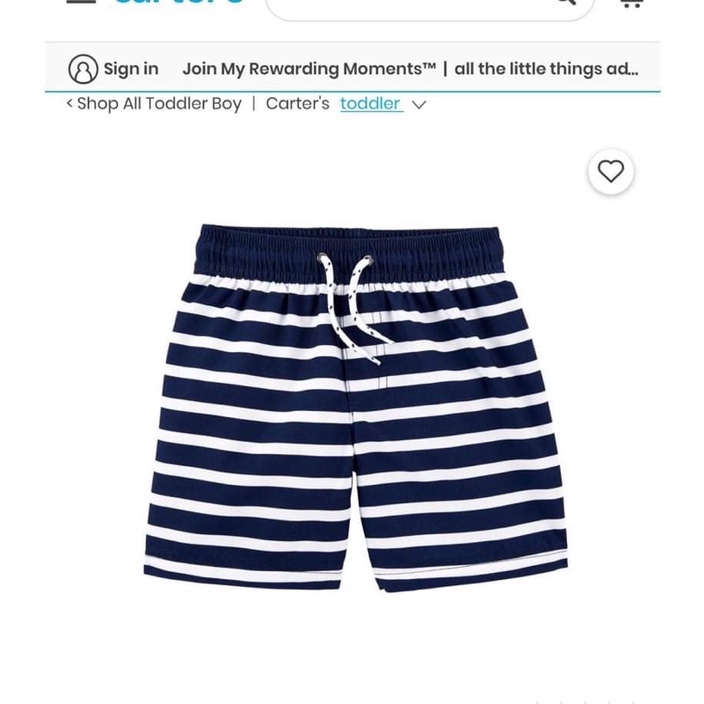
Task: Open Join My Rewarding Moments banner
Action: [x=409, y=69]
